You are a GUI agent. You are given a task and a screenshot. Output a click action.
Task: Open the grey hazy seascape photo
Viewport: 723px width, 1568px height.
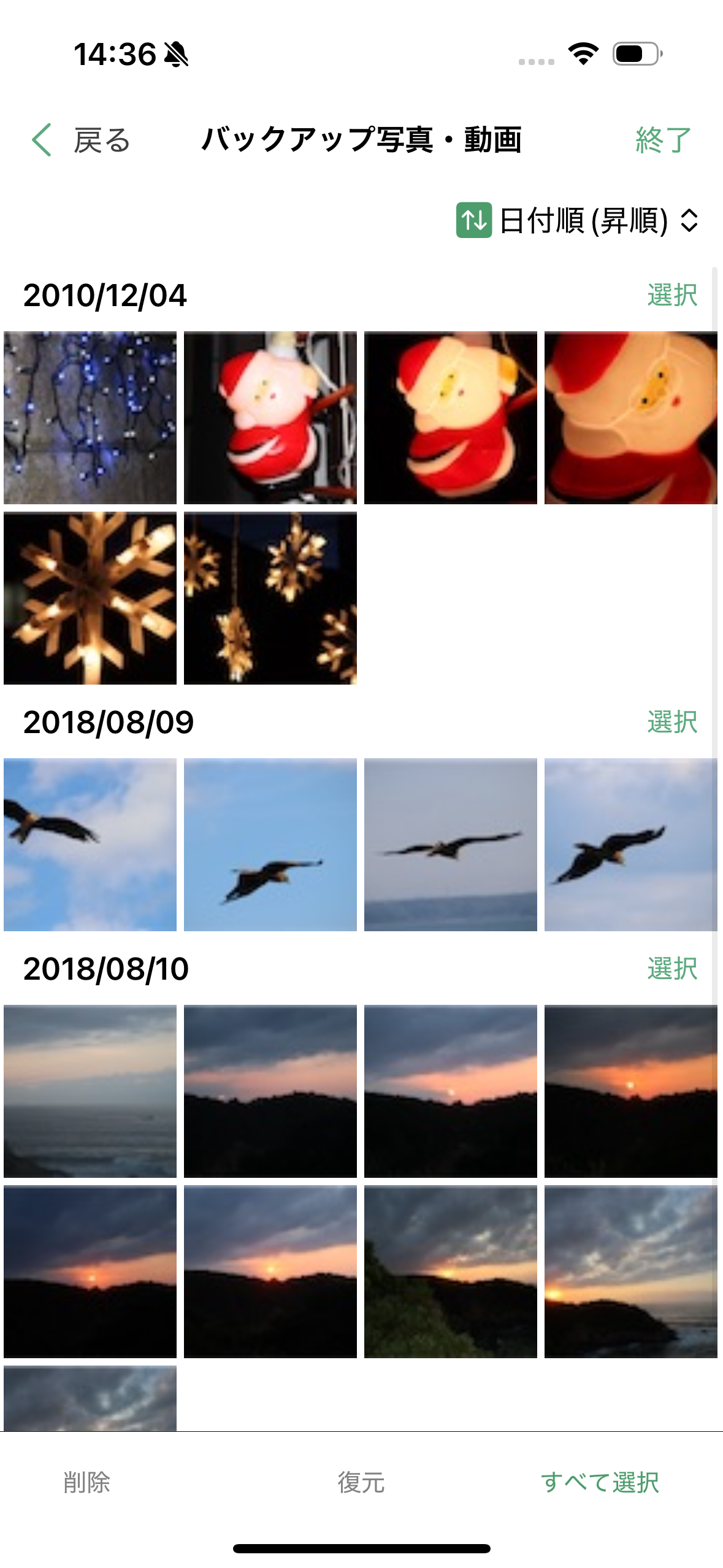(90, 1091)
